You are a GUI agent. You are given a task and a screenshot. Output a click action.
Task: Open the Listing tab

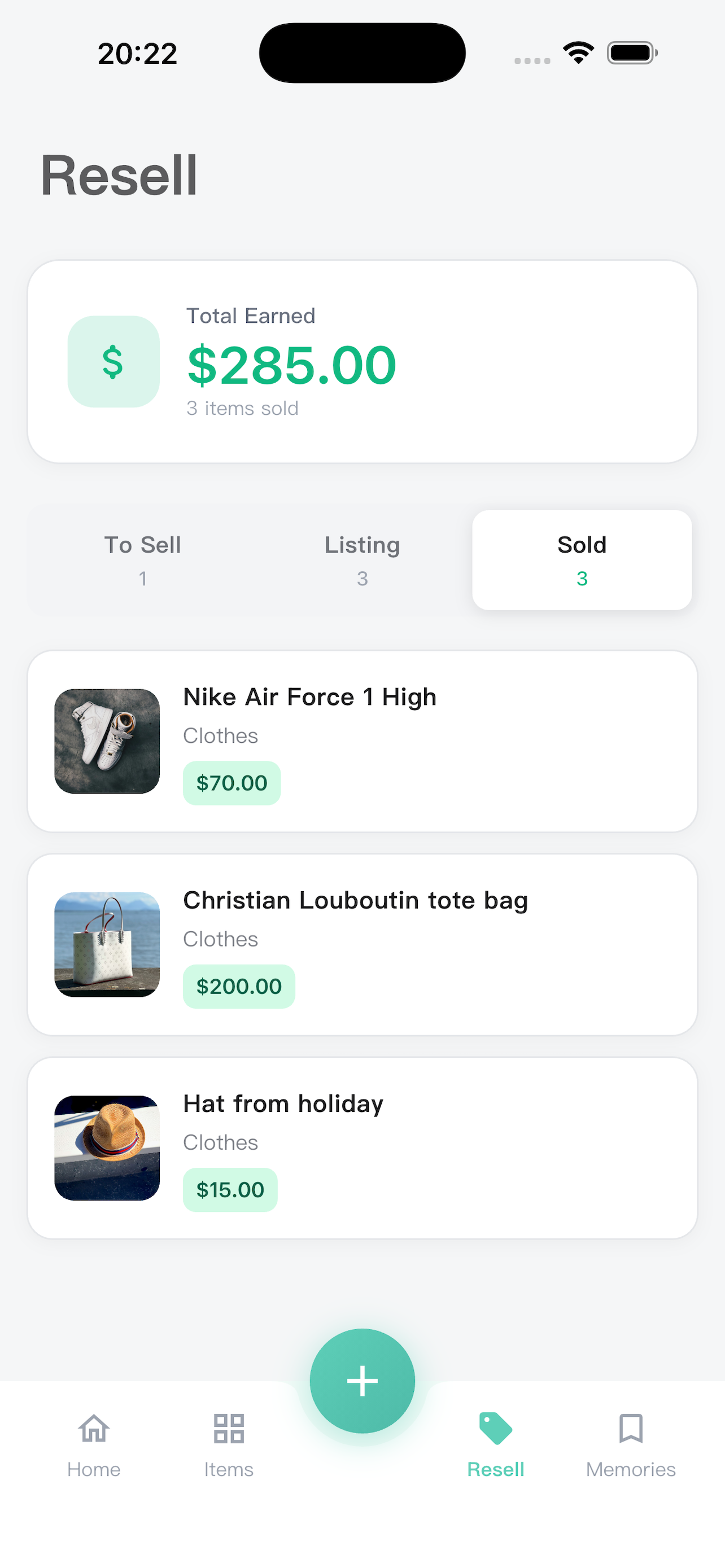(361, 560)
